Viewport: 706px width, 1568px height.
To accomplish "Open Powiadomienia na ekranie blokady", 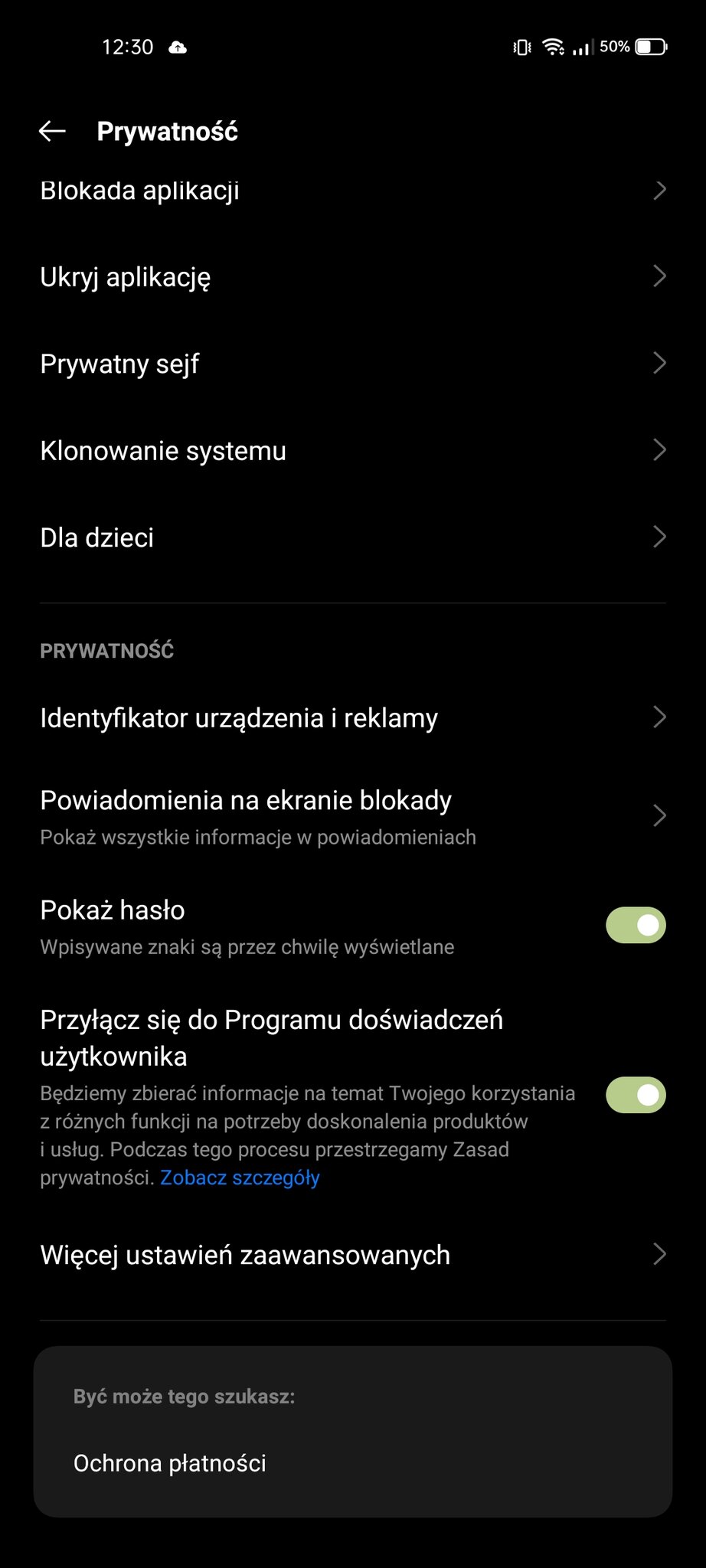I will pyautogui.click(x=353, y=816).
